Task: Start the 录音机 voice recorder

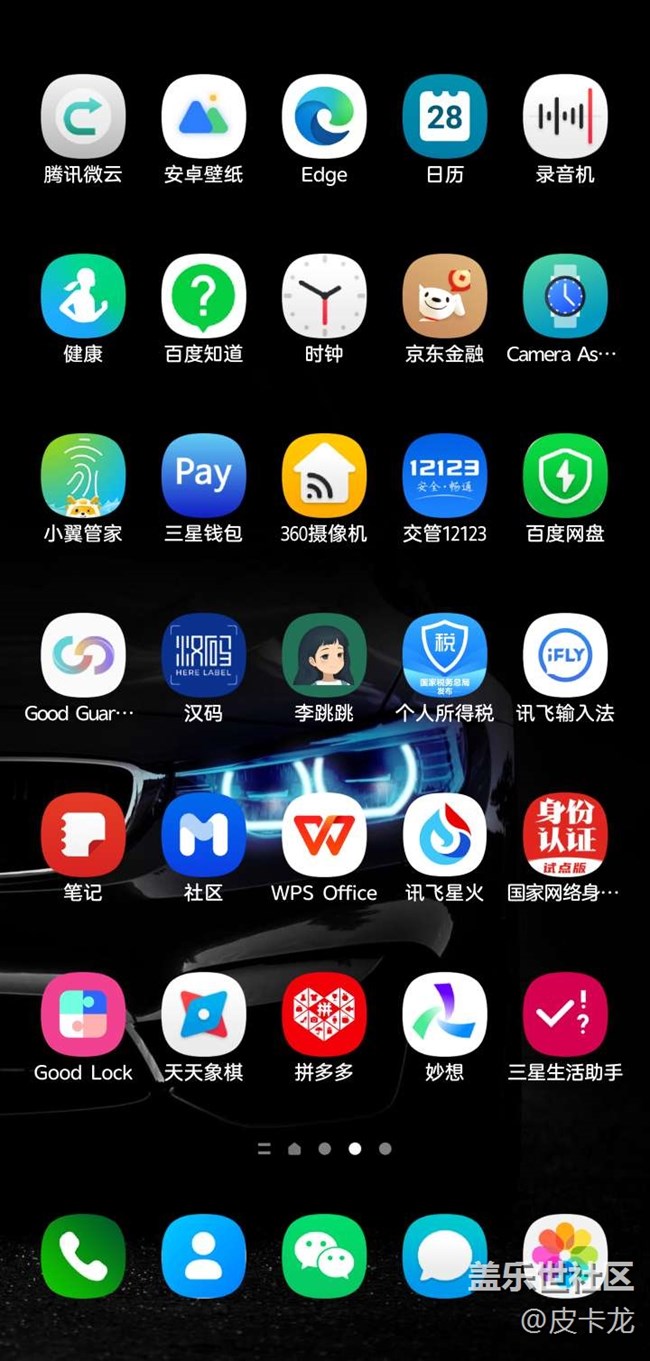Action: tap(565, 117)
